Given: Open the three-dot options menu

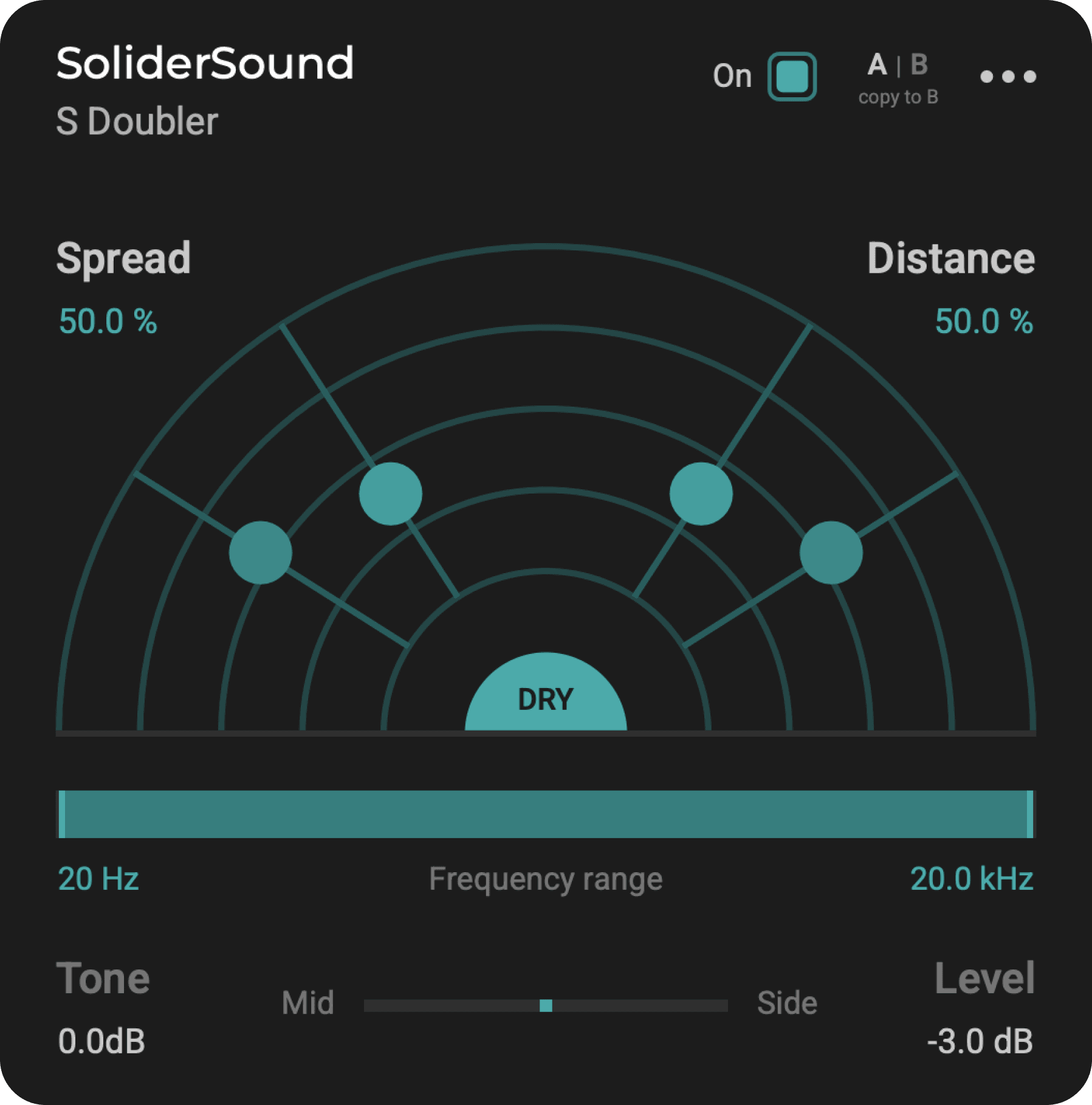Looking at the screenshot, I should 1009,75.
